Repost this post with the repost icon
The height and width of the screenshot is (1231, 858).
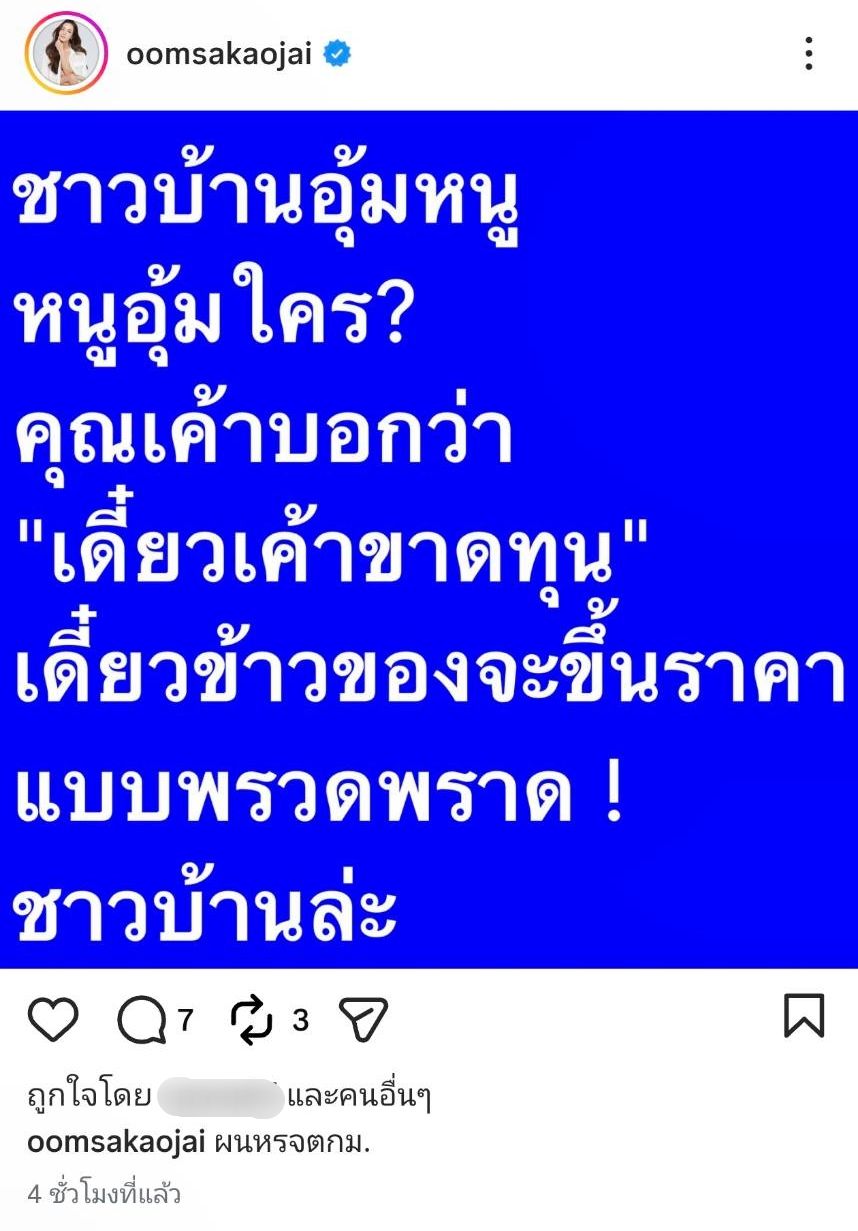(x=251, y=1019)
